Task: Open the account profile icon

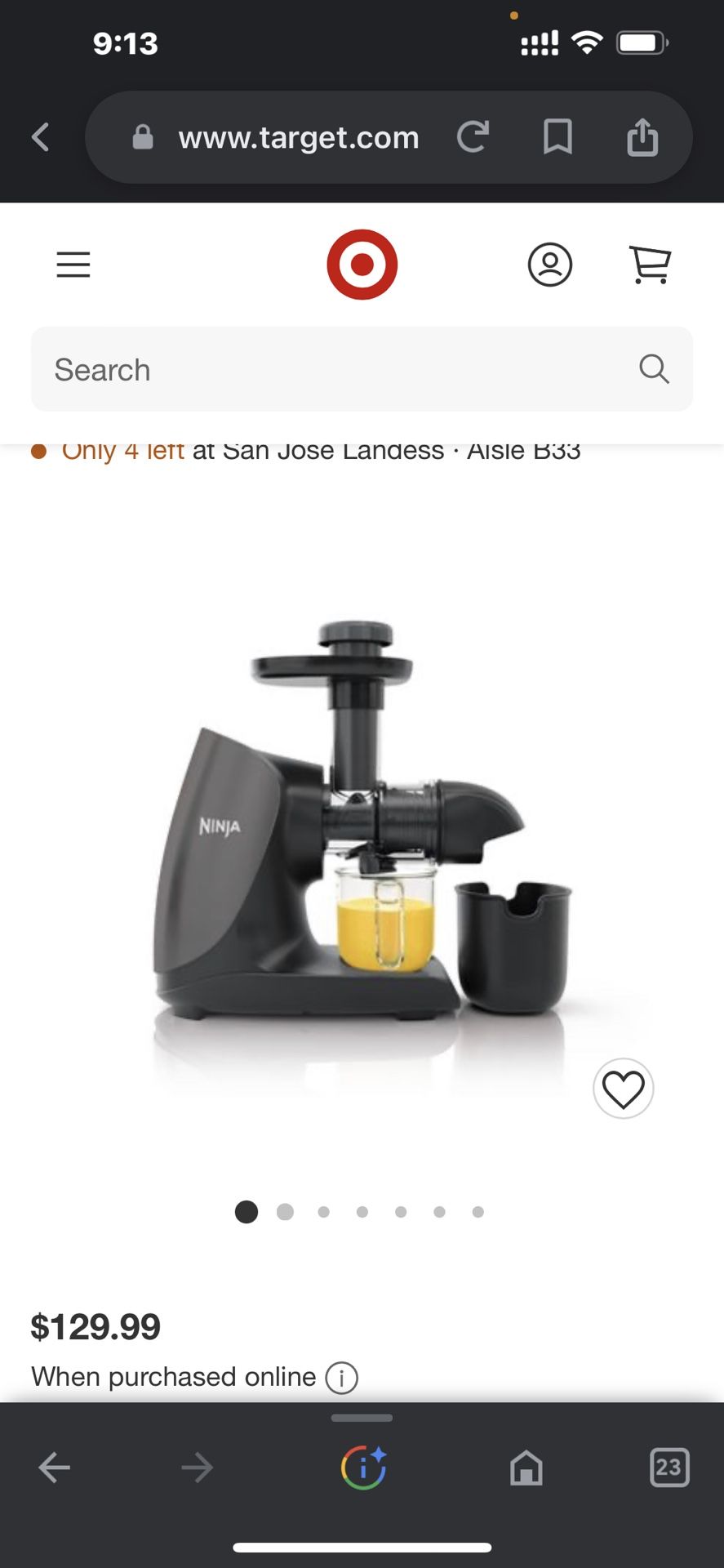Action: (x=550, y=265)
